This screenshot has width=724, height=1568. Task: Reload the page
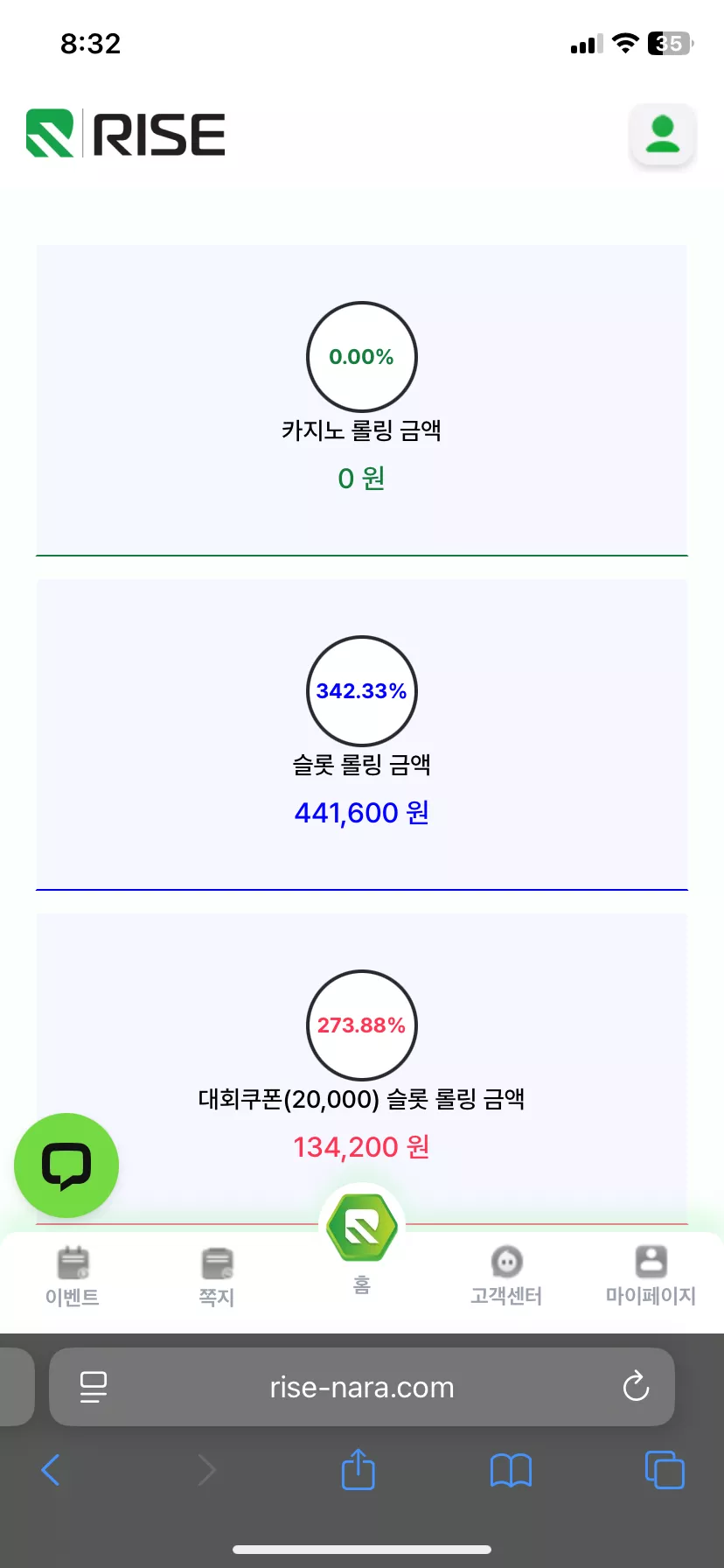636,1386
